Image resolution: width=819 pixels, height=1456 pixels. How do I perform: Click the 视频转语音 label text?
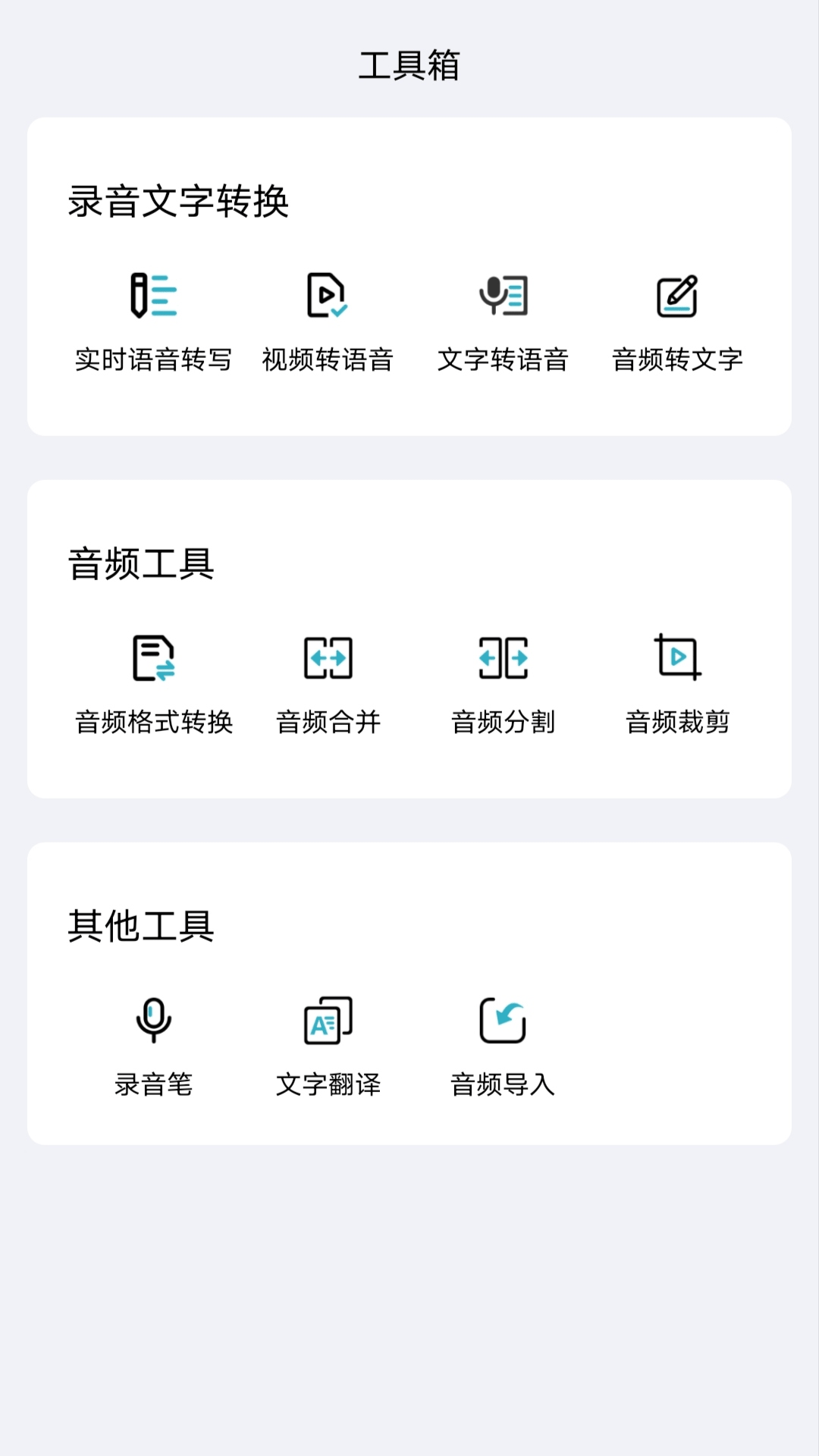[x=328, y=360]
